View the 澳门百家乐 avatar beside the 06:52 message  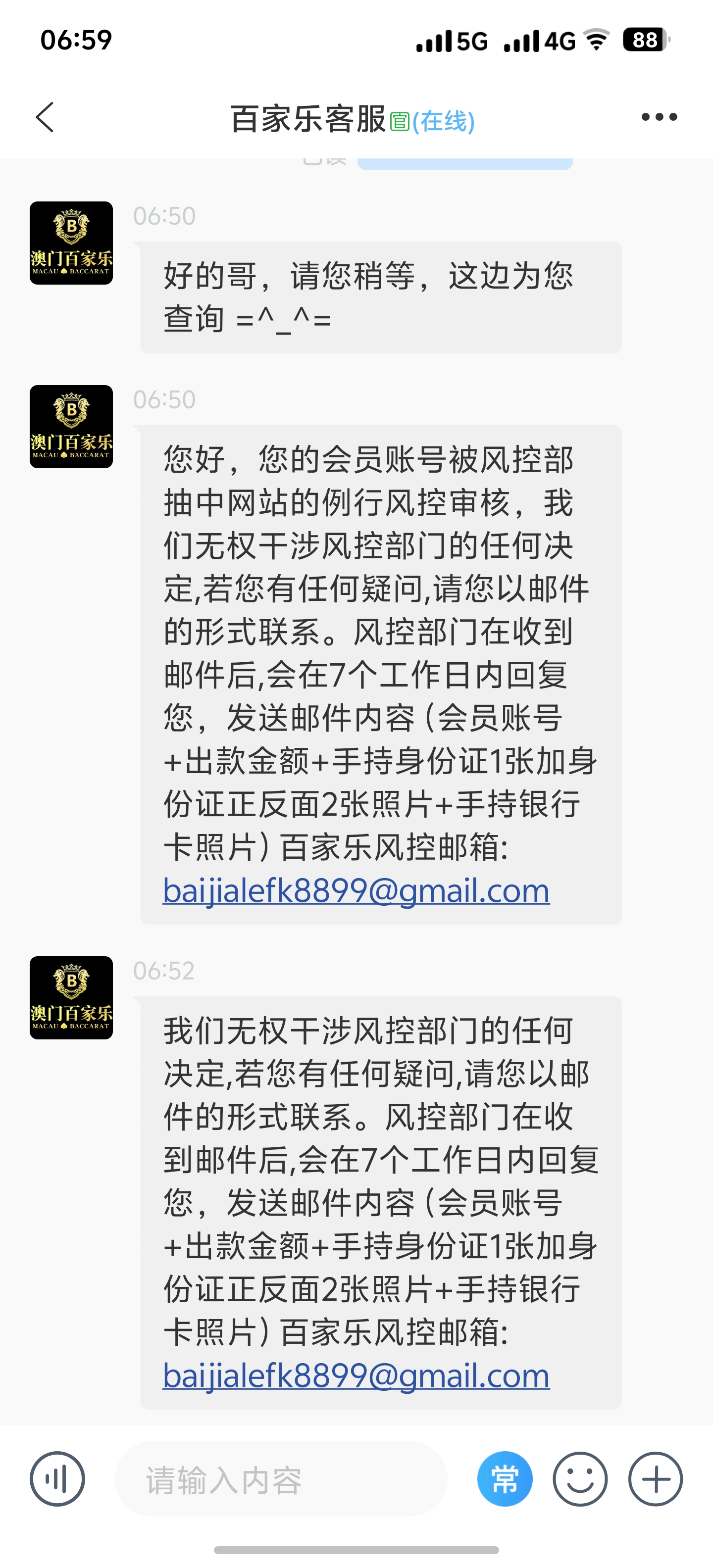tap(71, 998)
